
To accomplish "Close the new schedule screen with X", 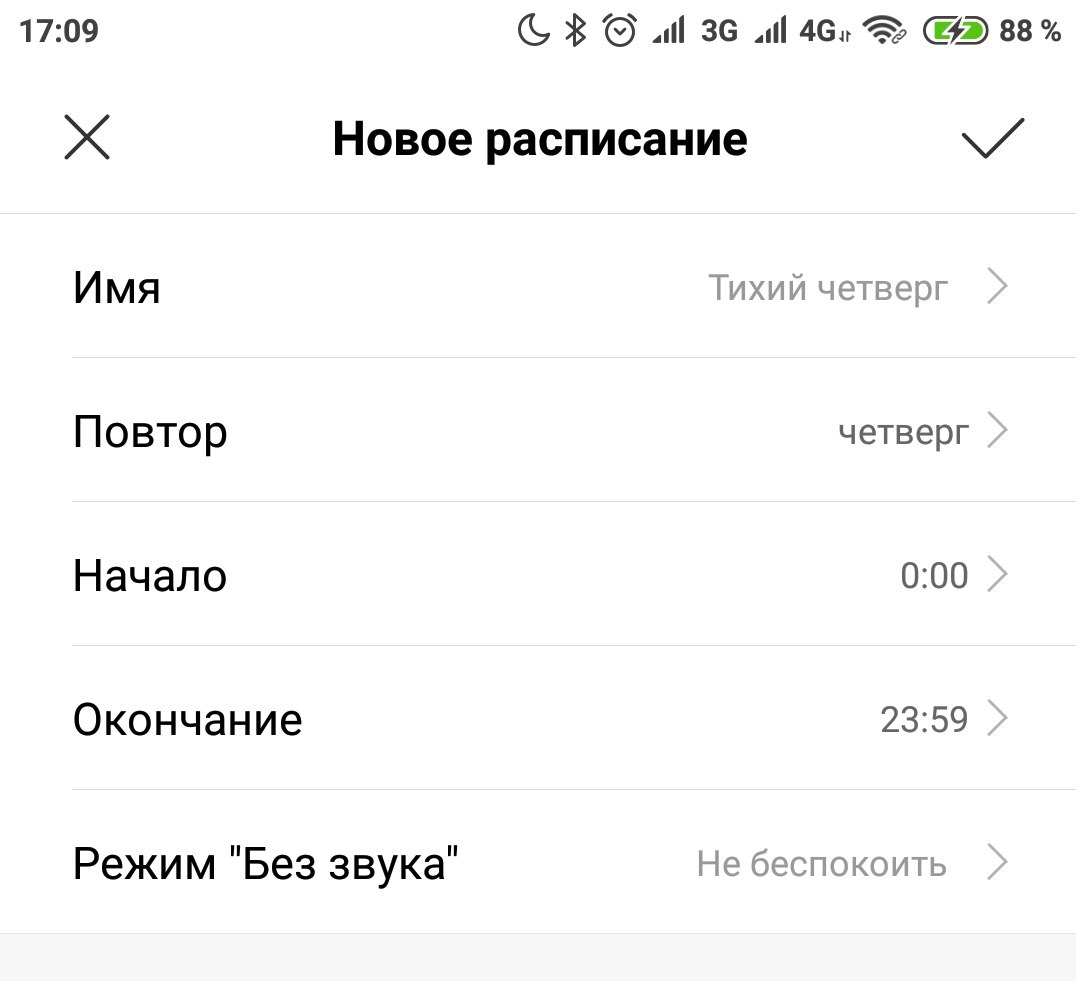I will 87,138.
